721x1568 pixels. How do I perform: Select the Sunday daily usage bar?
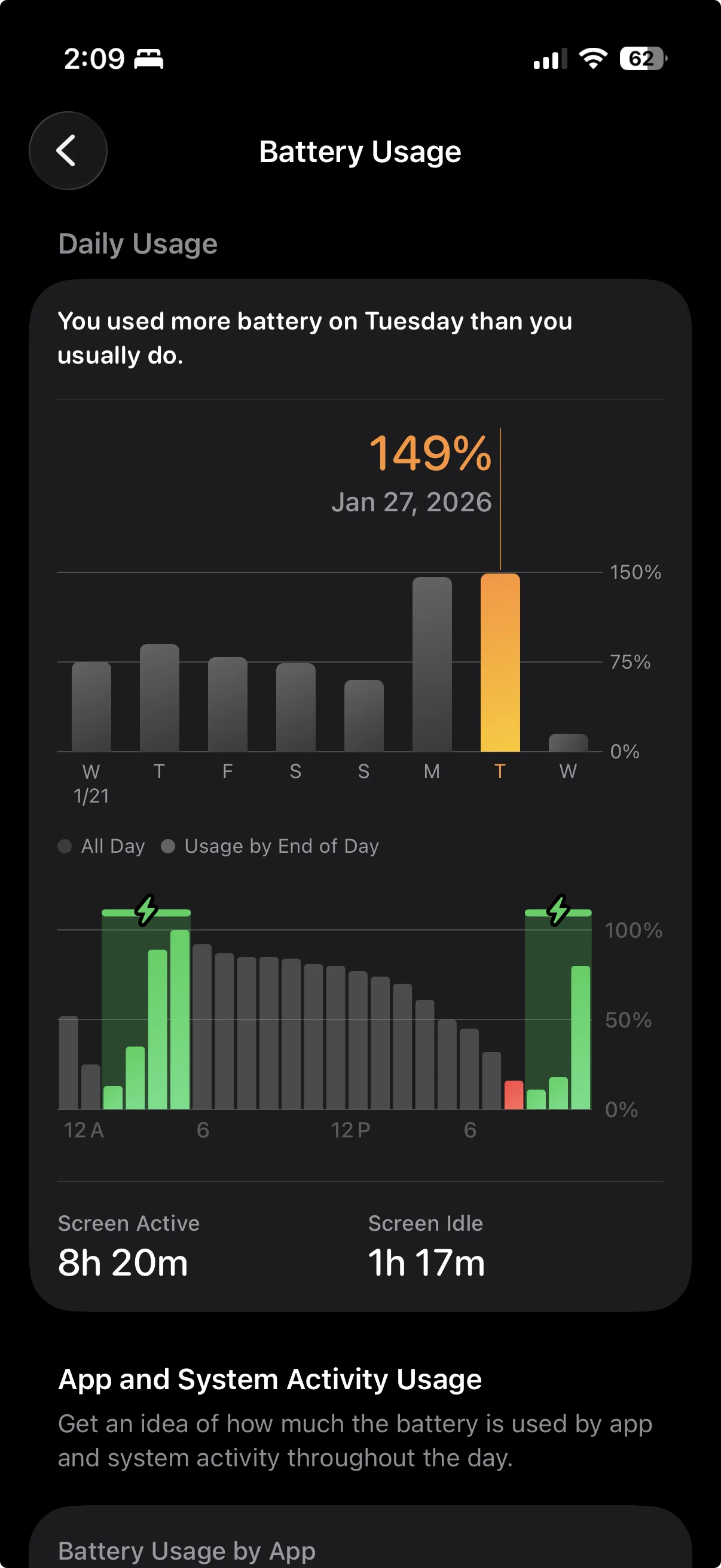point(364,716)
